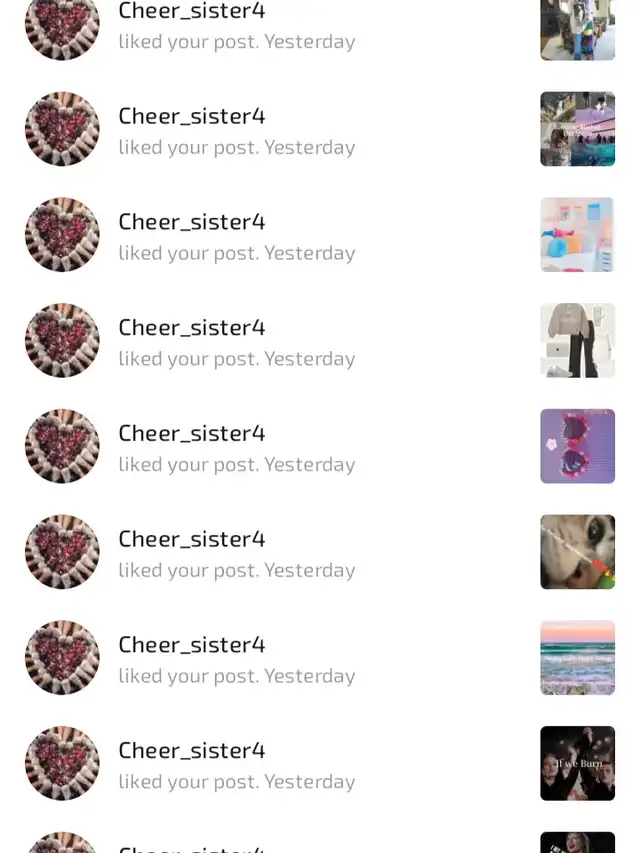Open the collage post thumbnail with beach

coord(577,129)
